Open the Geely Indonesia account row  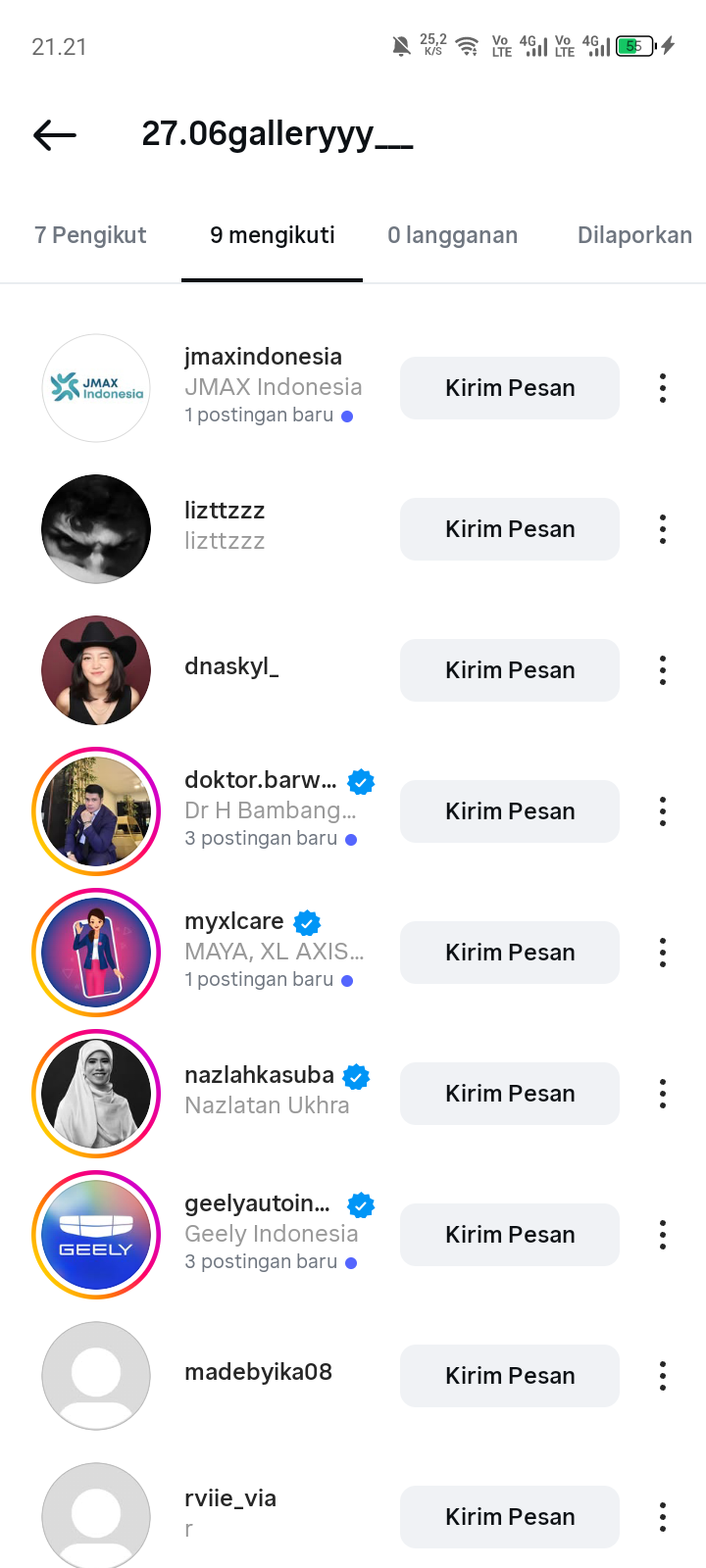click(271, 1233)
